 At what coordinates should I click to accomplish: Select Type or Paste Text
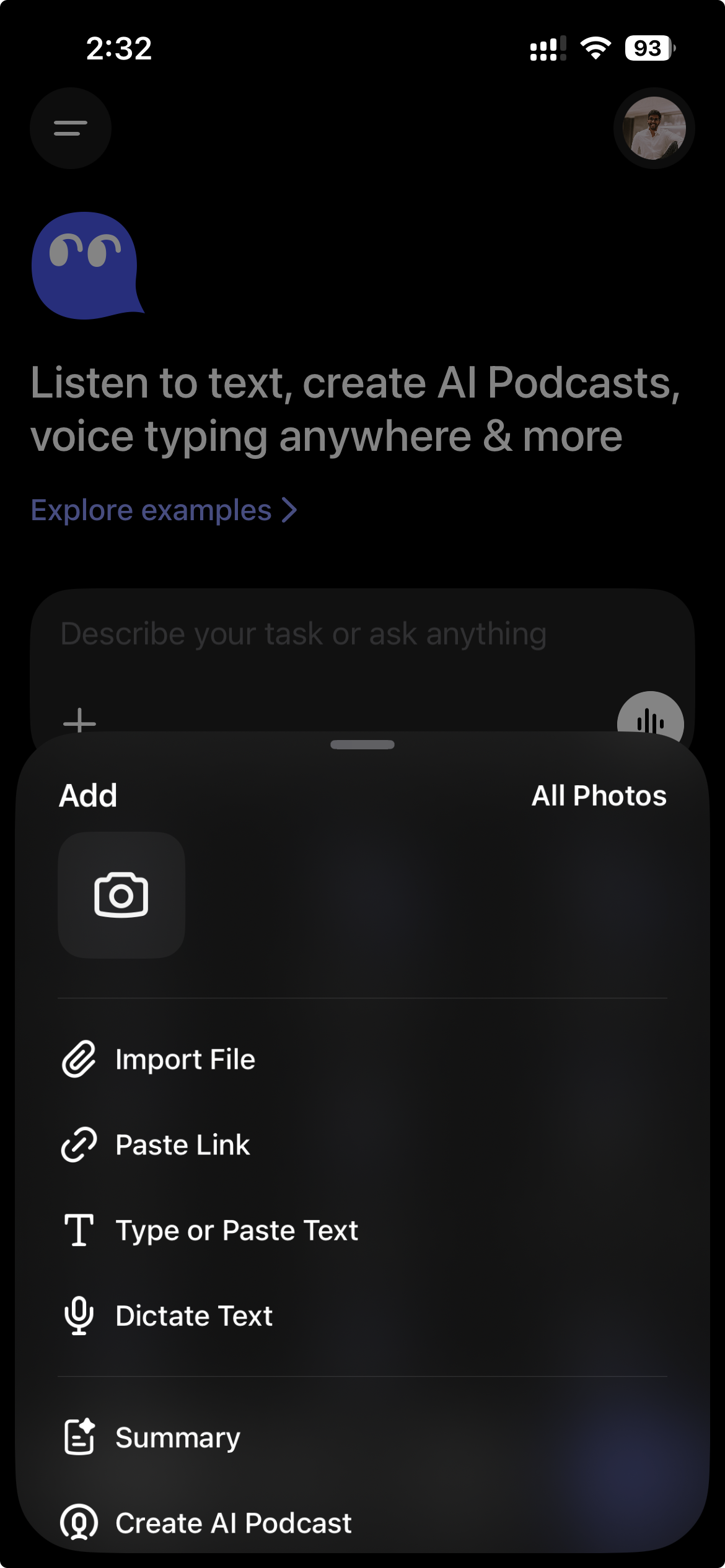pyautogui.click(x=362, y=1230)
